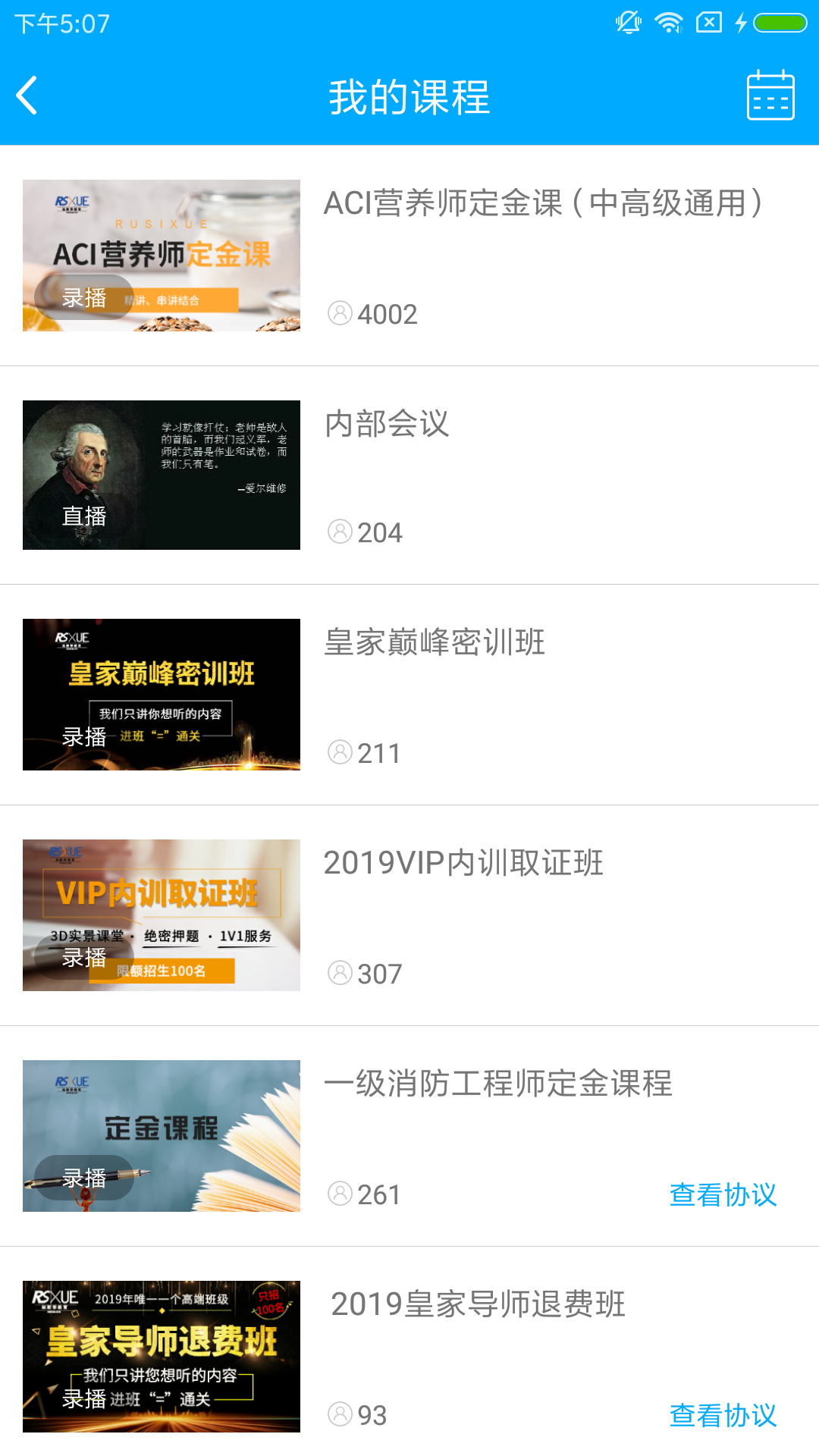Click the person icon beside 307

(x=339, y=973)
